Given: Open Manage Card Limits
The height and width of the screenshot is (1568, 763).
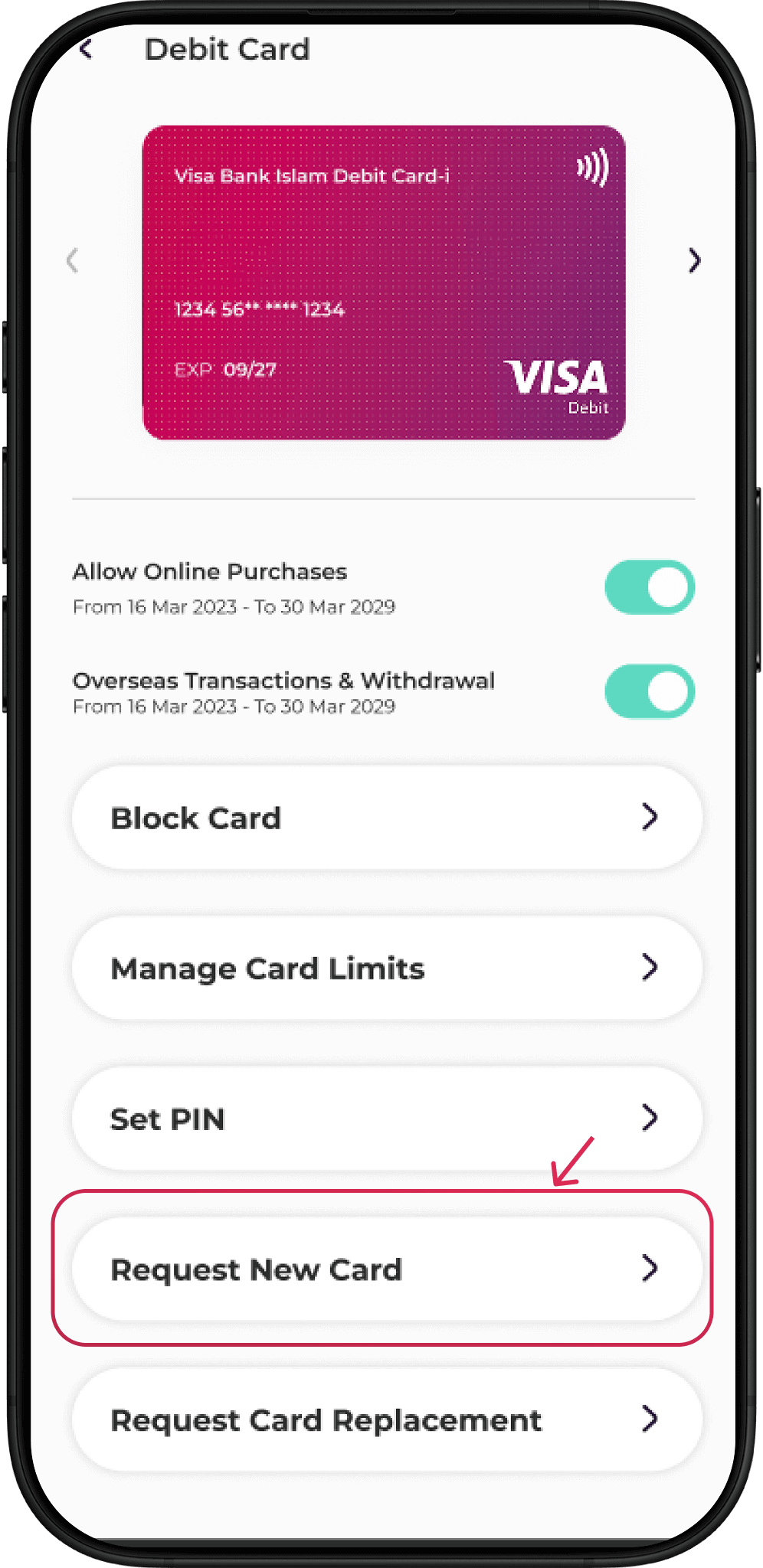Looking at the screenshot, I should click(387, 969).
